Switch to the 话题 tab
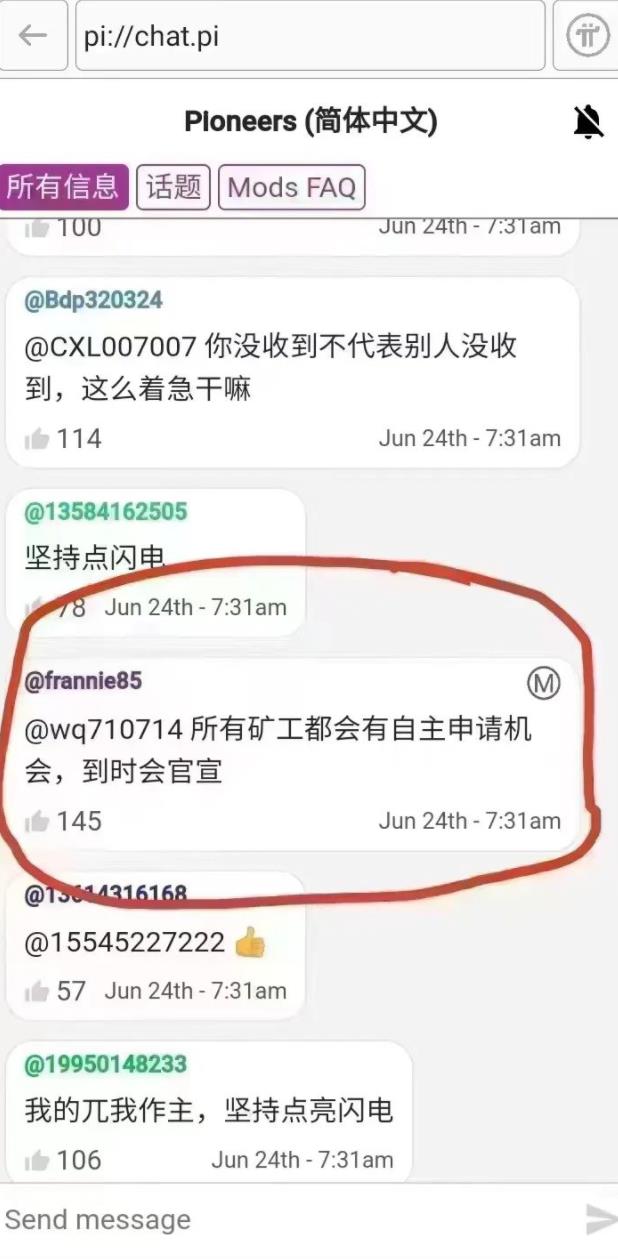This screenshot has width=618, height=1259. [x=173, y=187]
